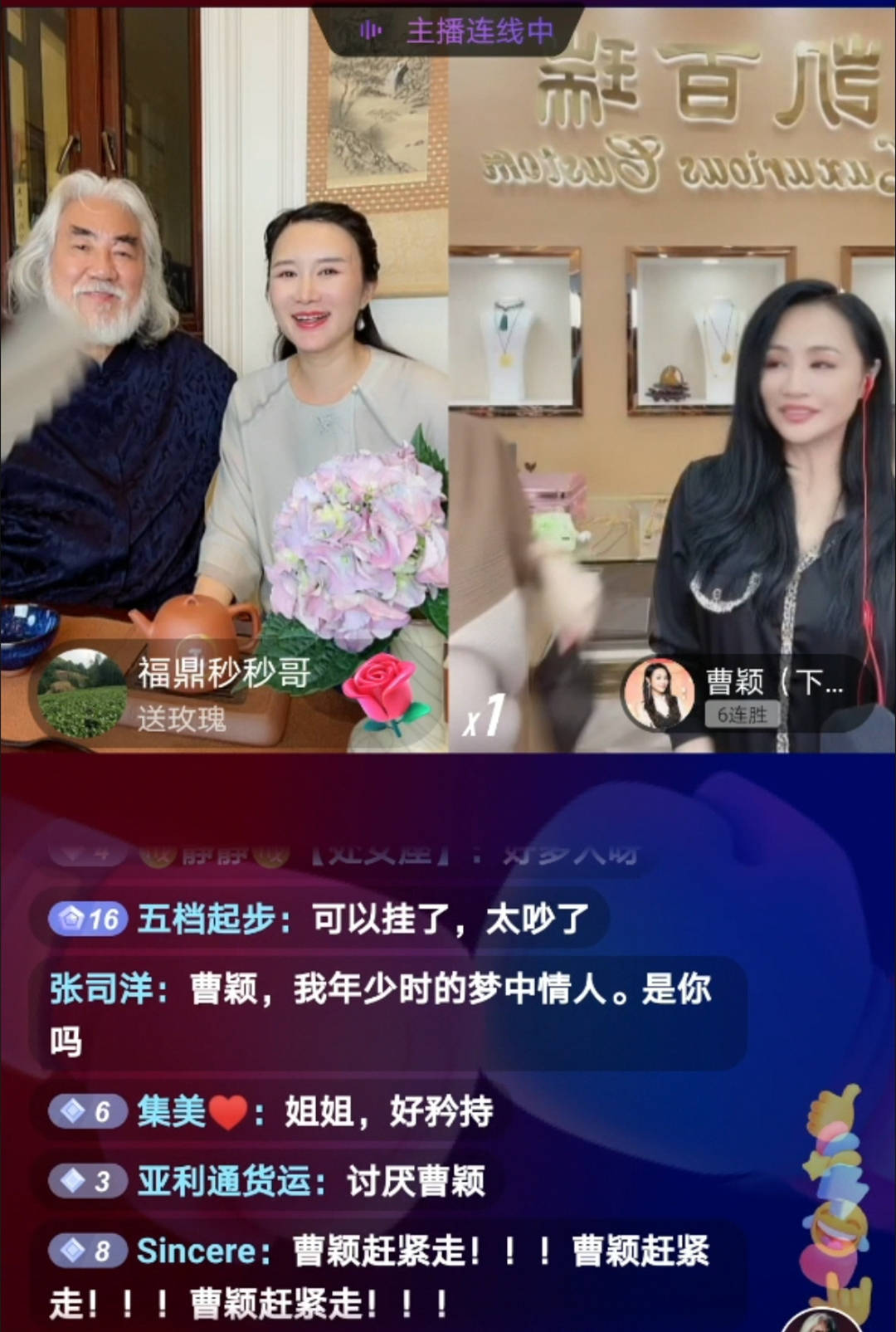
Task: Open commenter 五档起步's profile
Action: 213,919
